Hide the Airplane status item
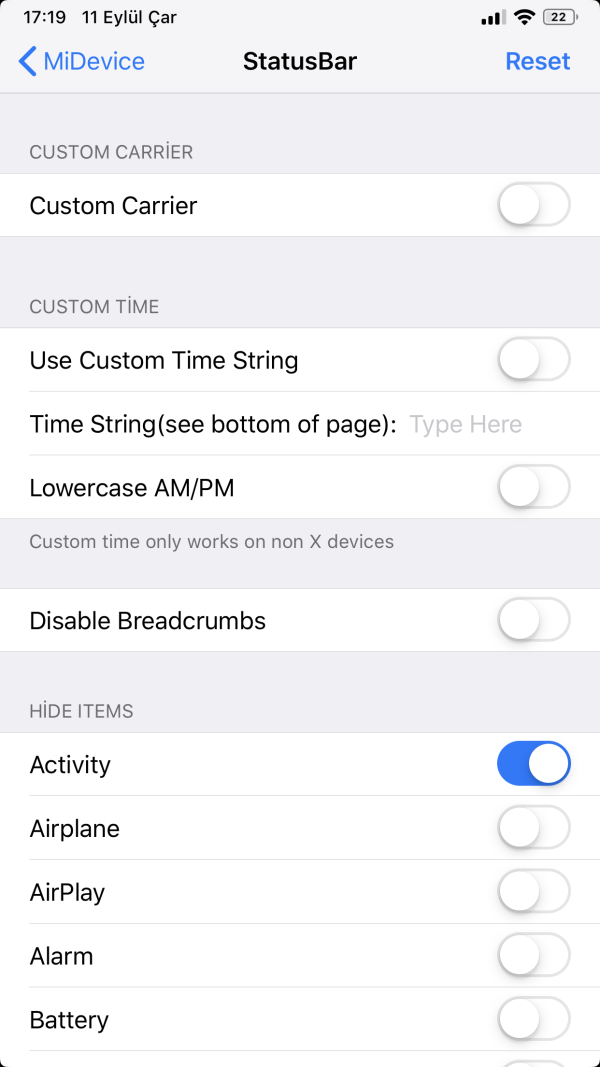Viewport: 600px width, 1067px height. pyautogui.click(x=533, y=829)
